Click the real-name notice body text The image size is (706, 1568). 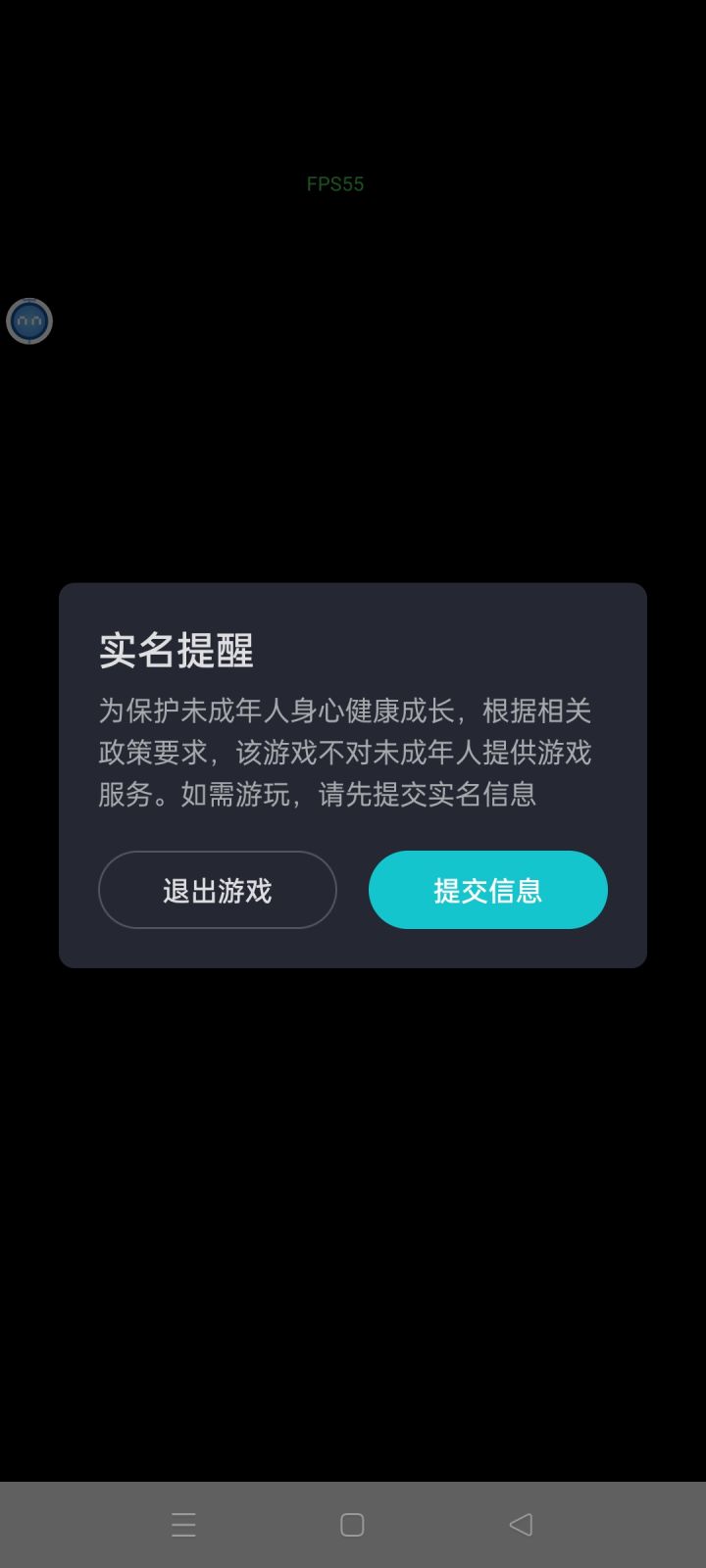(x=349, y=752)
